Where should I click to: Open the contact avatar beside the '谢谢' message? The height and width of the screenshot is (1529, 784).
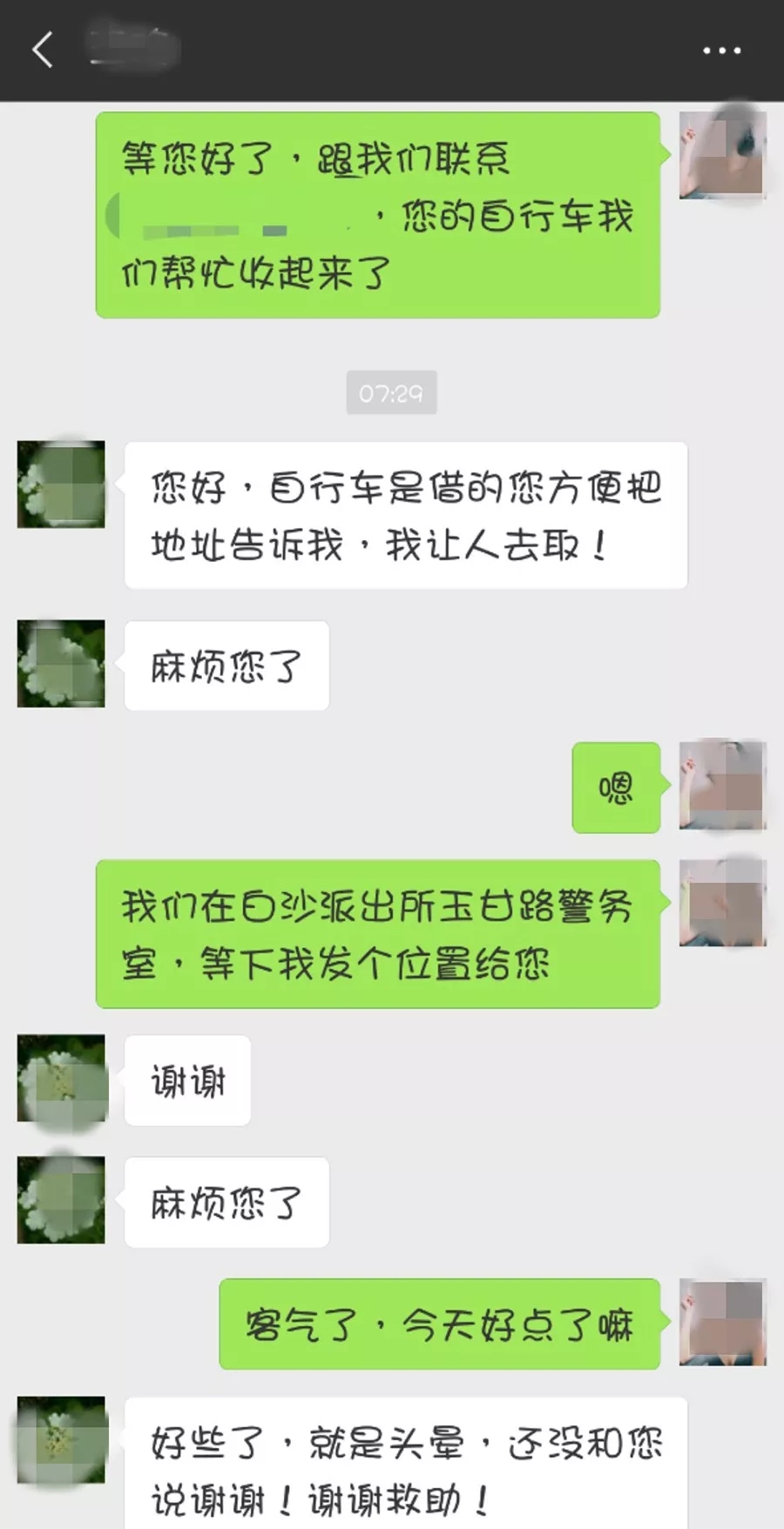61,1079
